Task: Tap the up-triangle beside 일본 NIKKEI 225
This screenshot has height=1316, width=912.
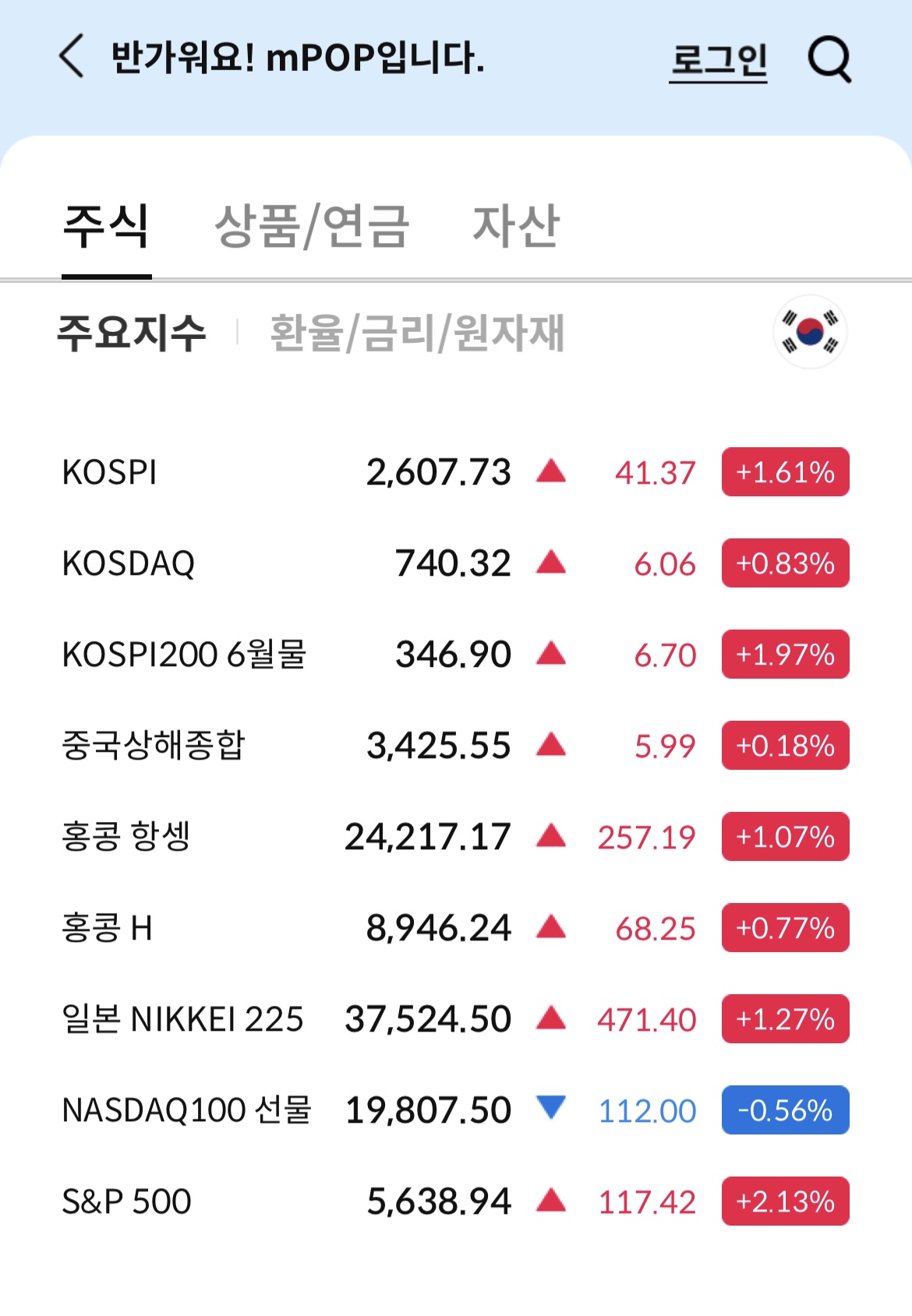Action: click(x=551, y=1018)
